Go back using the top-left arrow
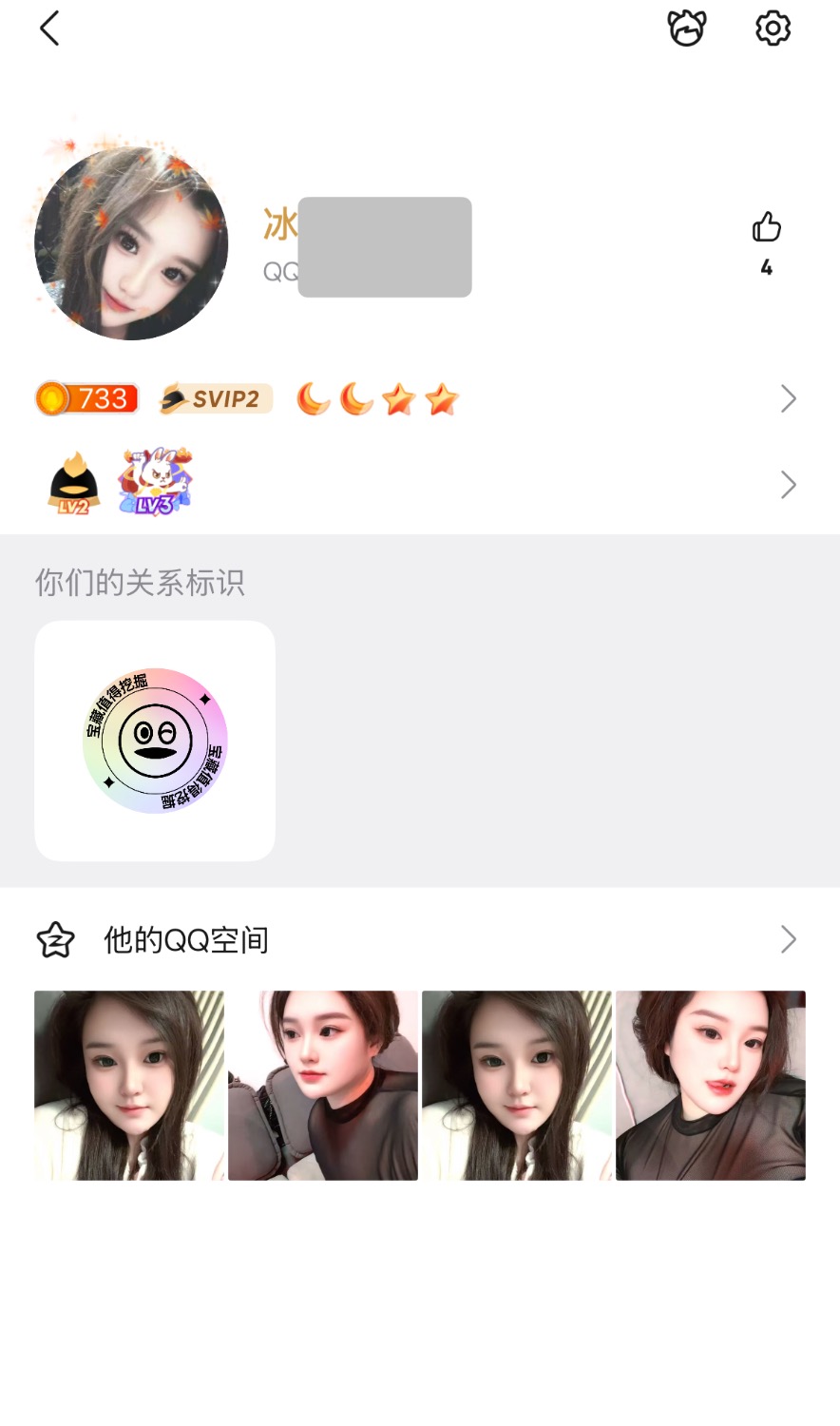Image resolution: width=840 pixels, height=1426 pixels. (49, 29)
